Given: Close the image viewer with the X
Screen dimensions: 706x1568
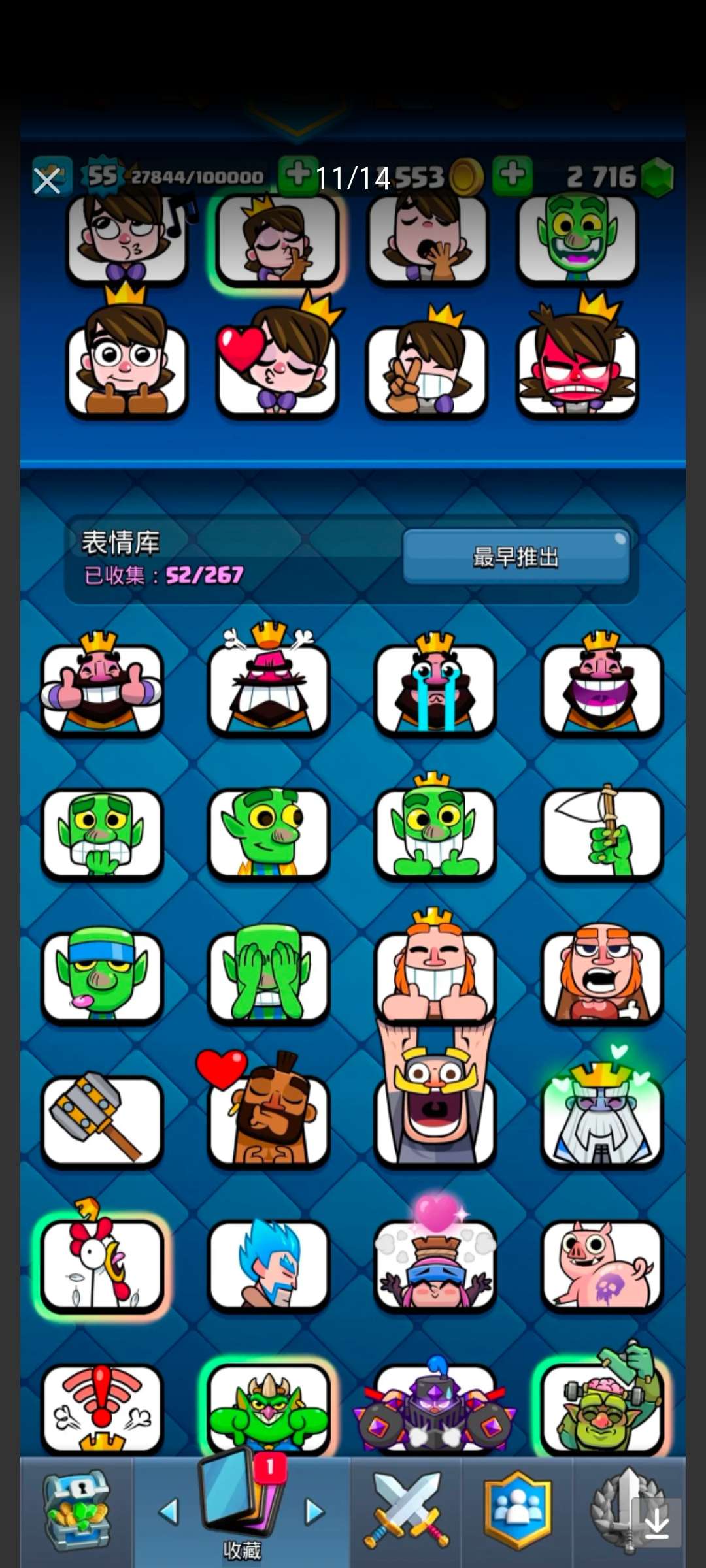Looking at the screenshot, I should (x=47, y=181).
